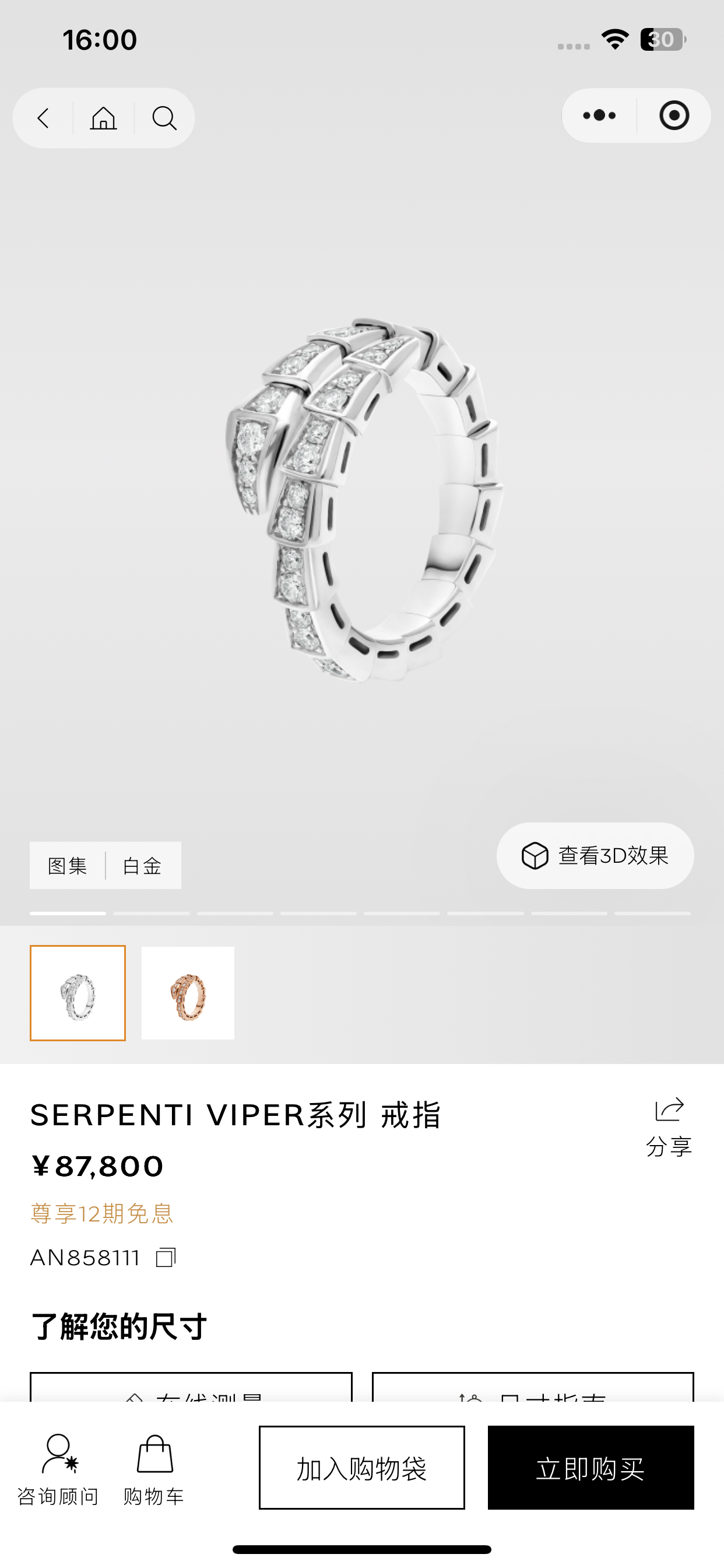Tap 尊享12期免息 installment offer
The height and width of the screenshot is (1568, 724).
pyautogui.click(x=101, y=1214)
